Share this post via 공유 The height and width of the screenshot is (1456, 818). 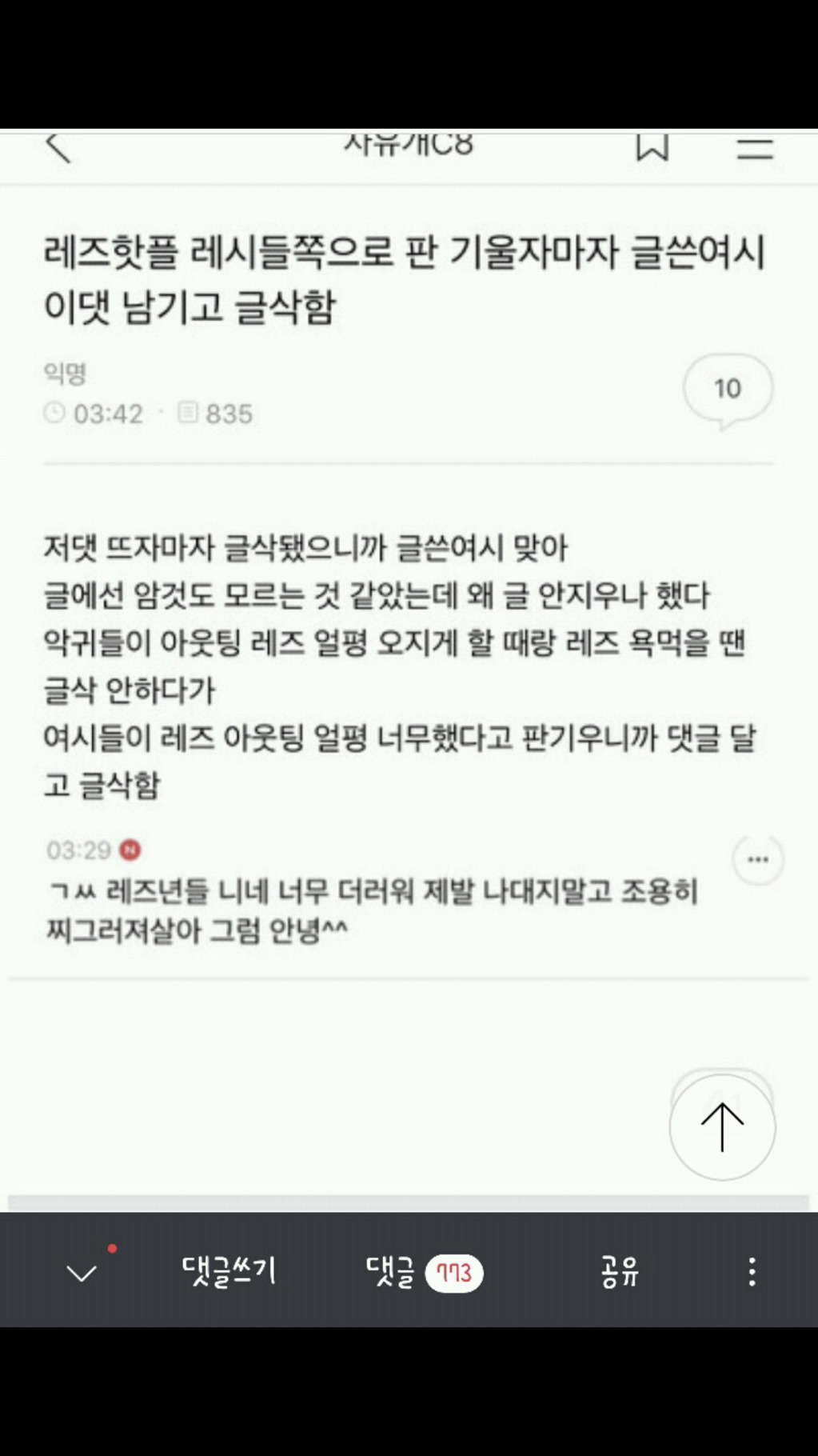click(x=620, y=1271)
